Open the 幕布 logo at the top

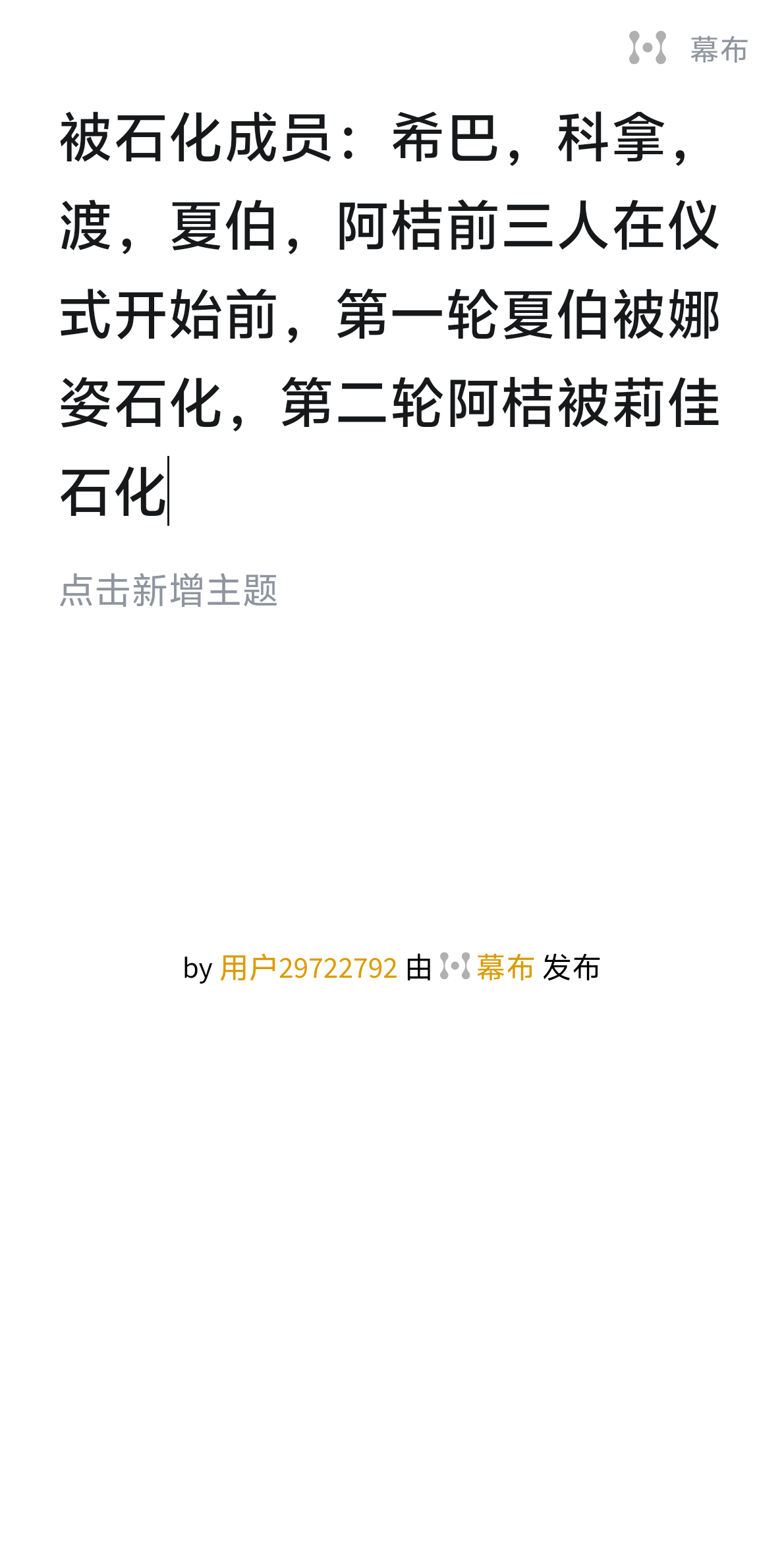tap(688, 49)
